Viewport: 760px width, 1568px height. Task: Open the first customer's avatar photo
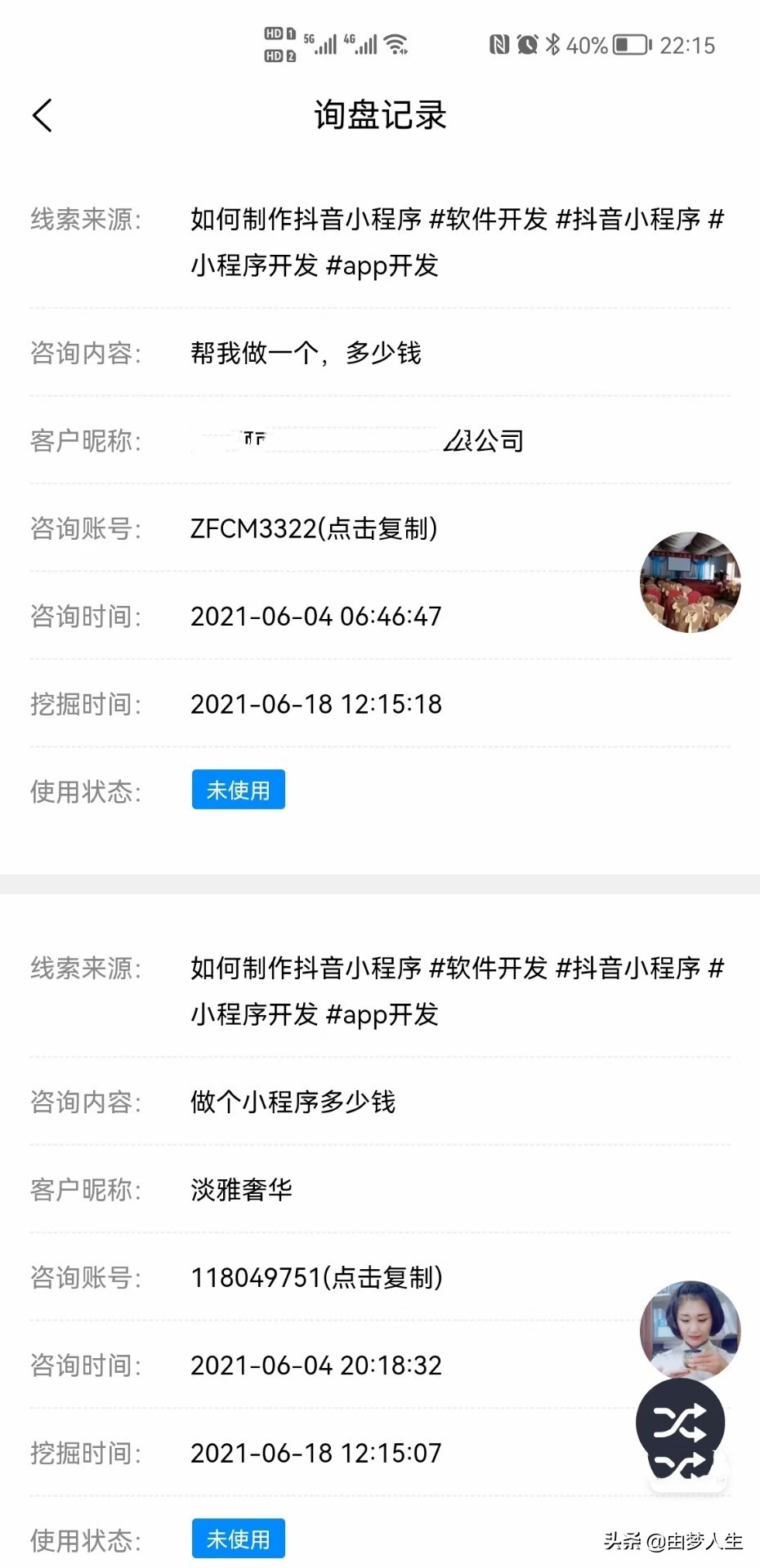[690, 582]
